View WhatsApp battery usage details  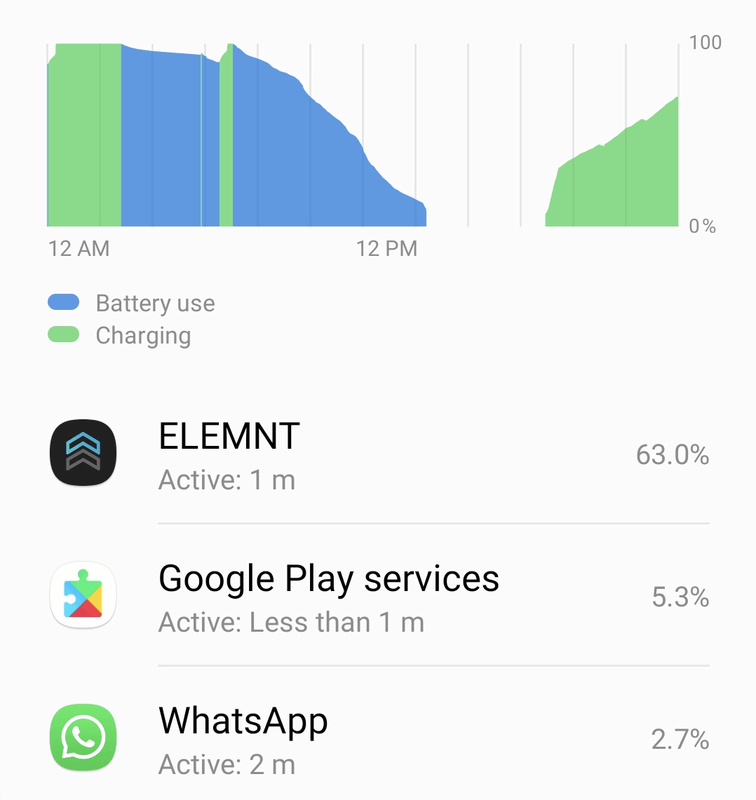[x=378, y=740]
